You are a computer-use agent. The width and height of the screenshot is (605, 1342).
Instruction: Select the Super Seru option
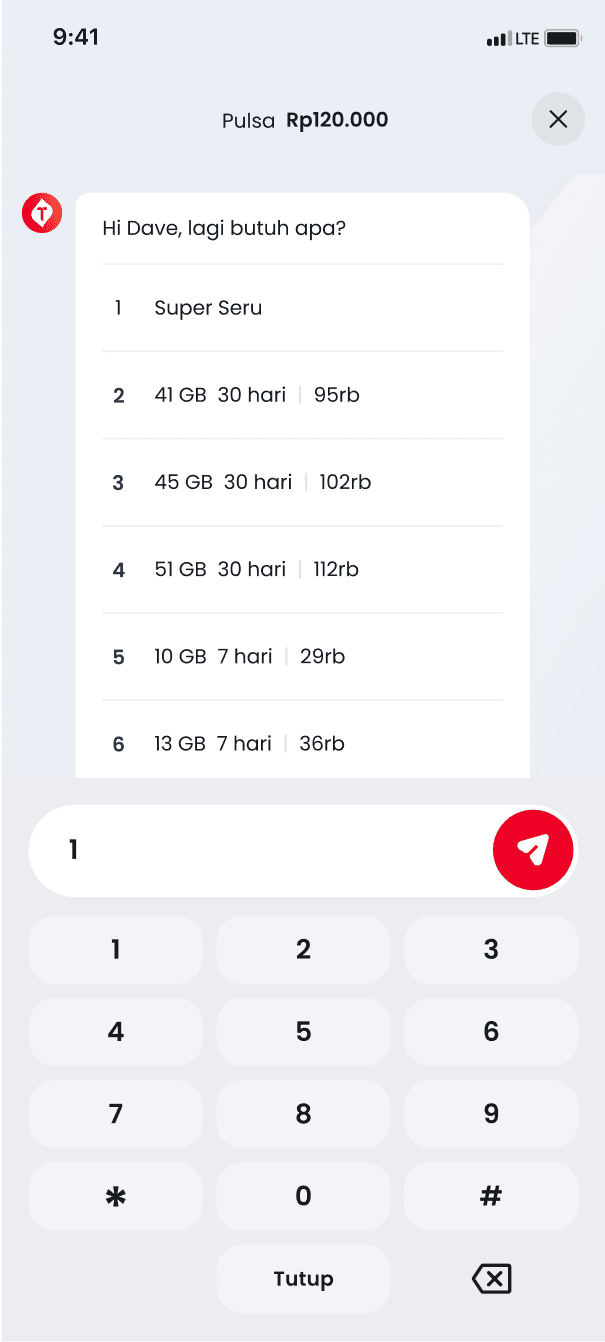tap(302, 308)
